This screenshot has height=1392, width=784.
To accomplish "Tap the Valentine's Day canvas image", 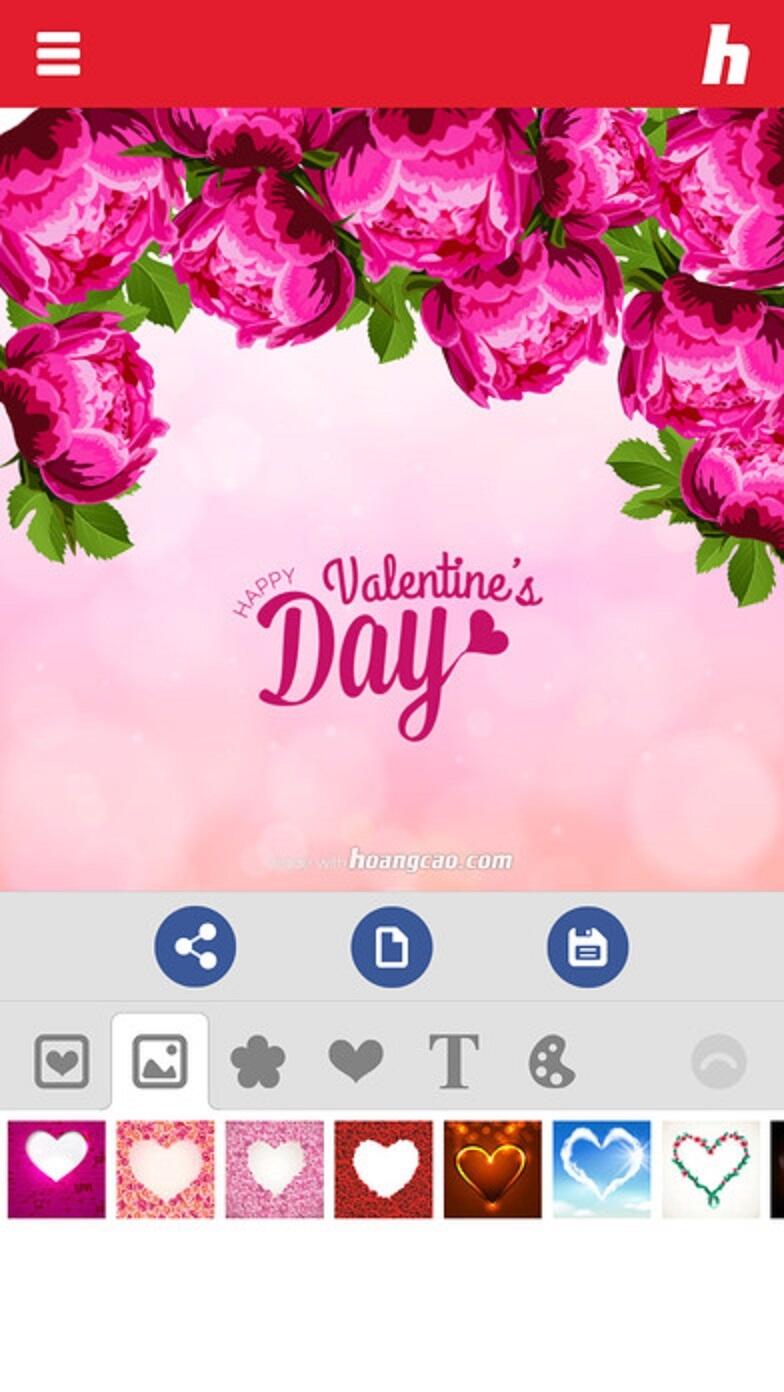I will click(392, 500).
